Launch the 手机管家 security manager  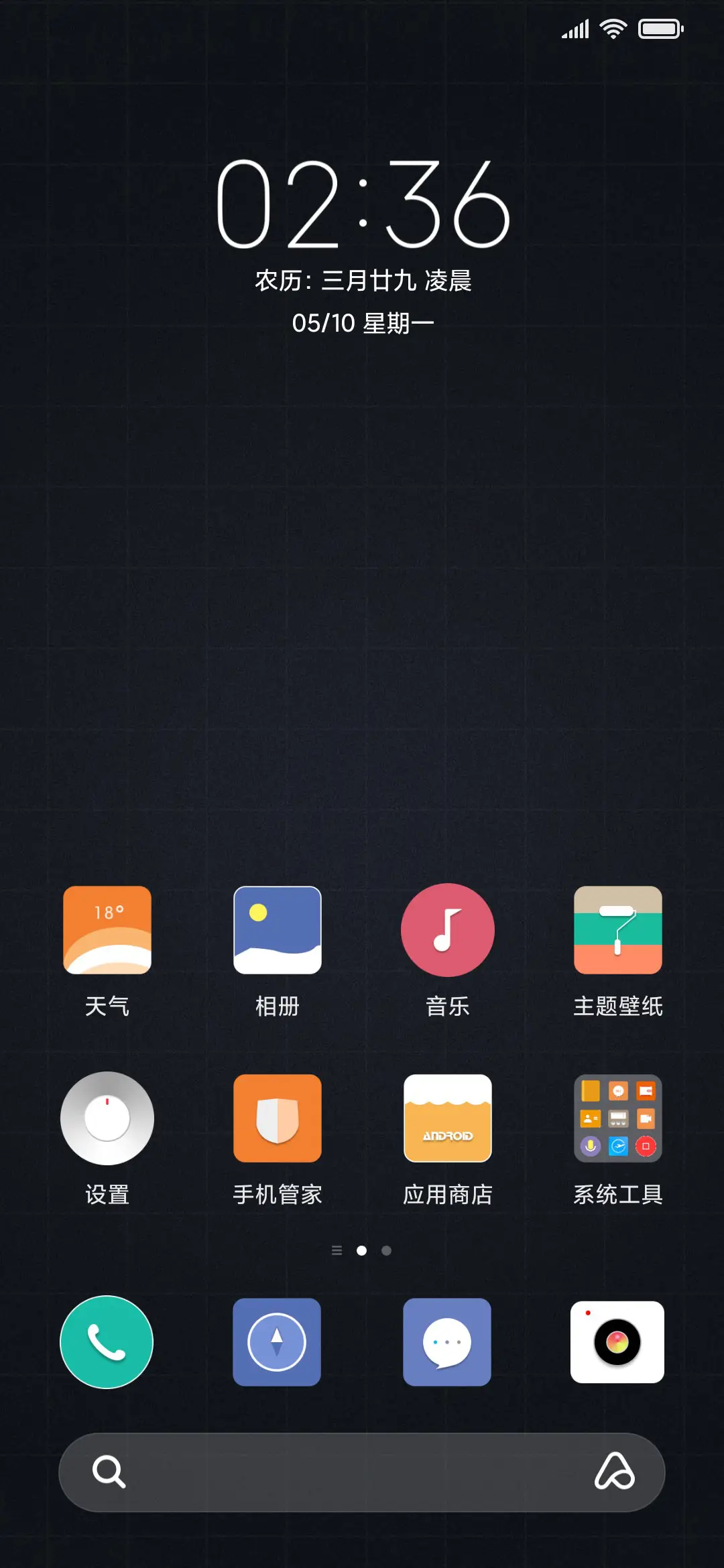point(277,1118)
